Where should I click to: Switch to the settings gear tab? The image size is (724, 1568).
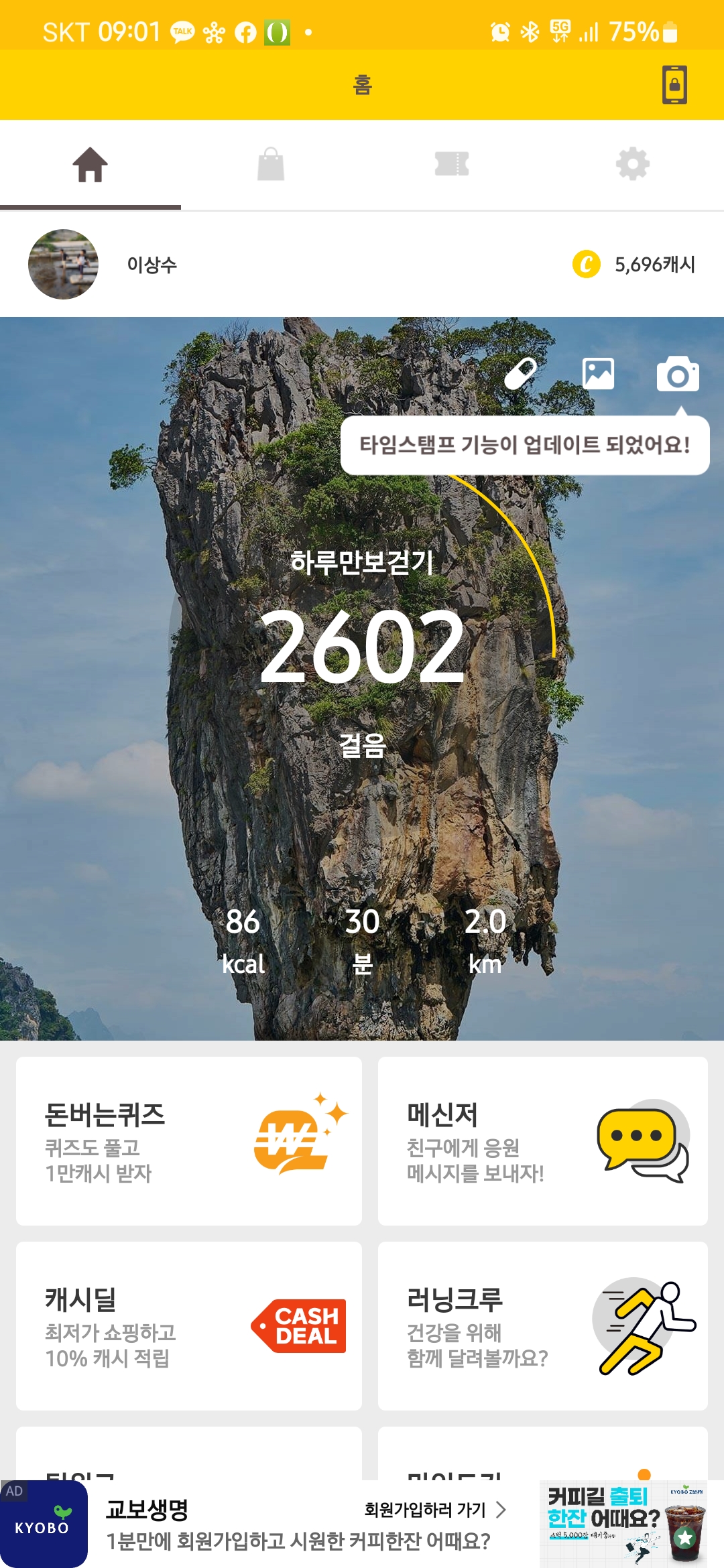coord(632,165)
